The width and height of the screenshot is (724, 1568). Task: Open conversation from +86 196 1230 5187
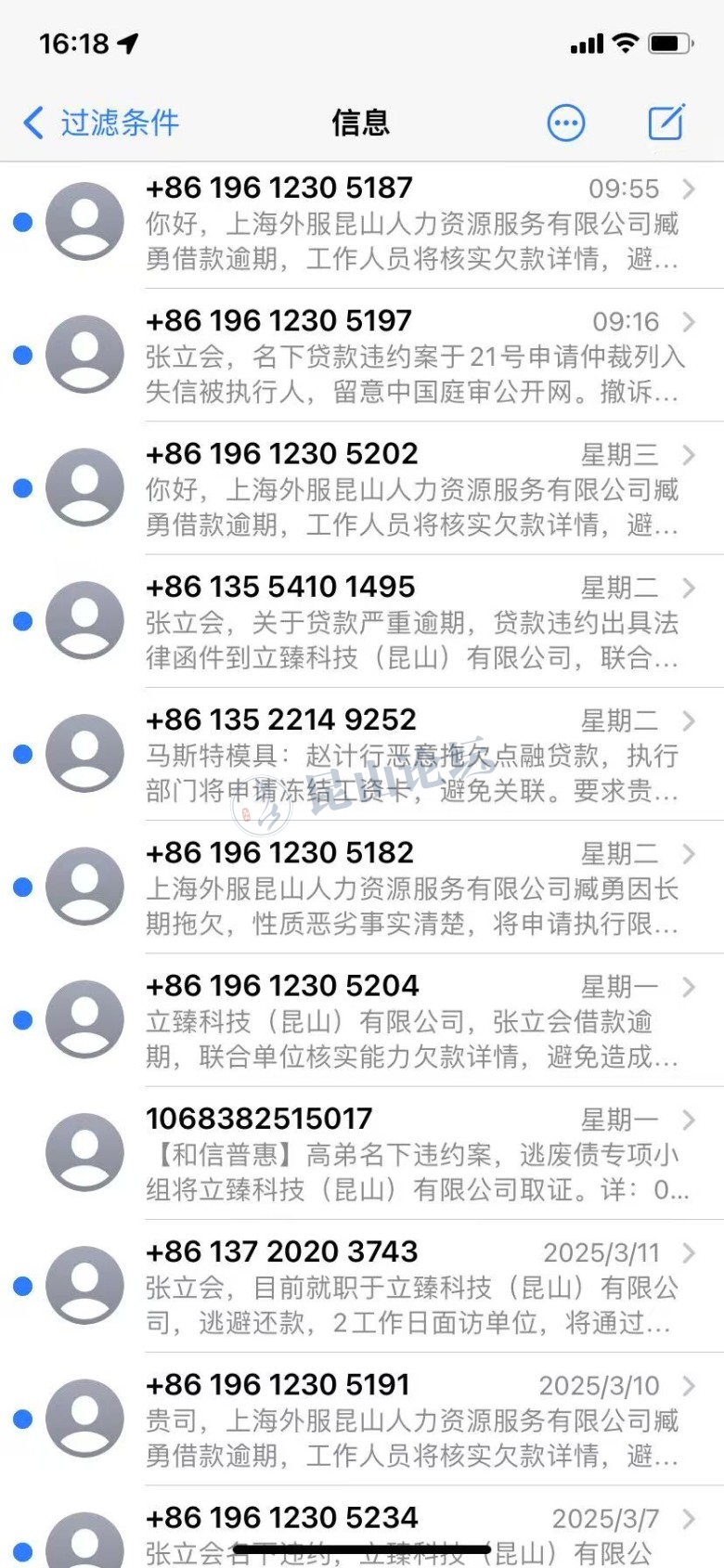411,224
